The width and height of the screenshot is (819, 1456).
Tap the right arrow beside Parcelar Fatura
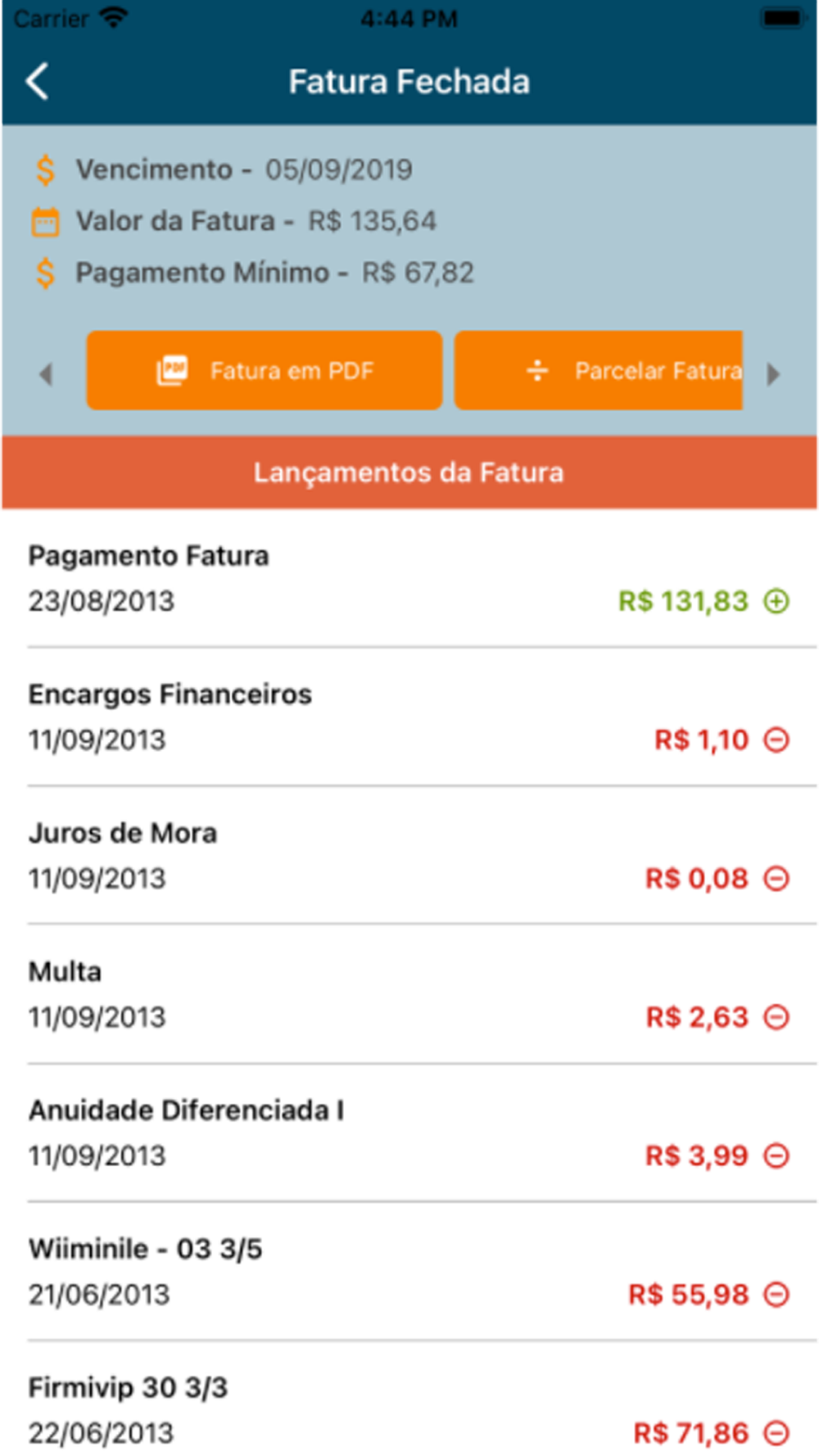tap(773, 374)
